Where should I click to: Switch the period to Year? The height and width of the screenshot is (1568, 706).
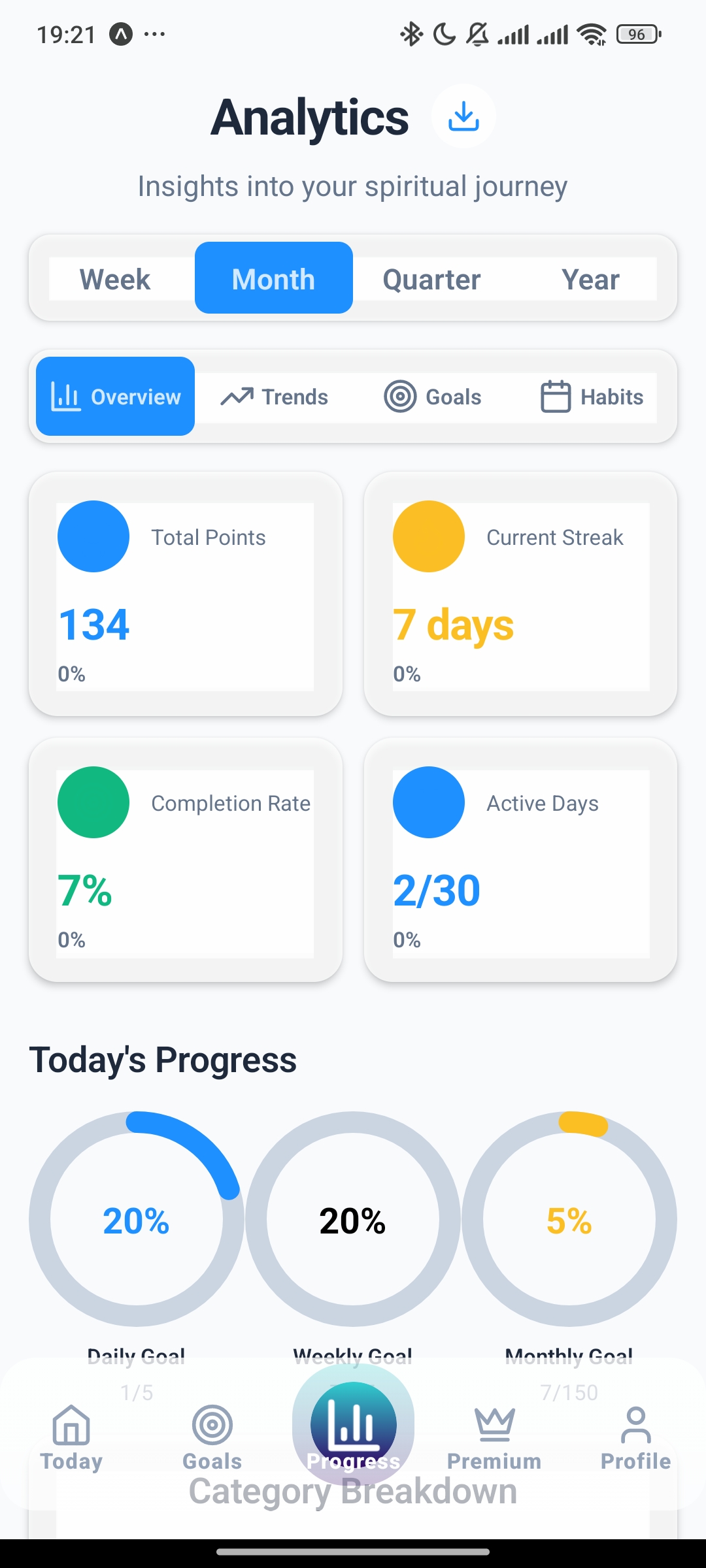(590, 278)
